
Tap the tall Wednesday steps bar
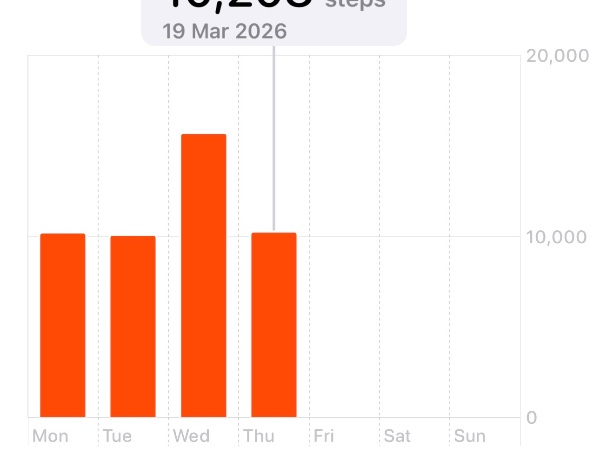[x=203, y=275]
